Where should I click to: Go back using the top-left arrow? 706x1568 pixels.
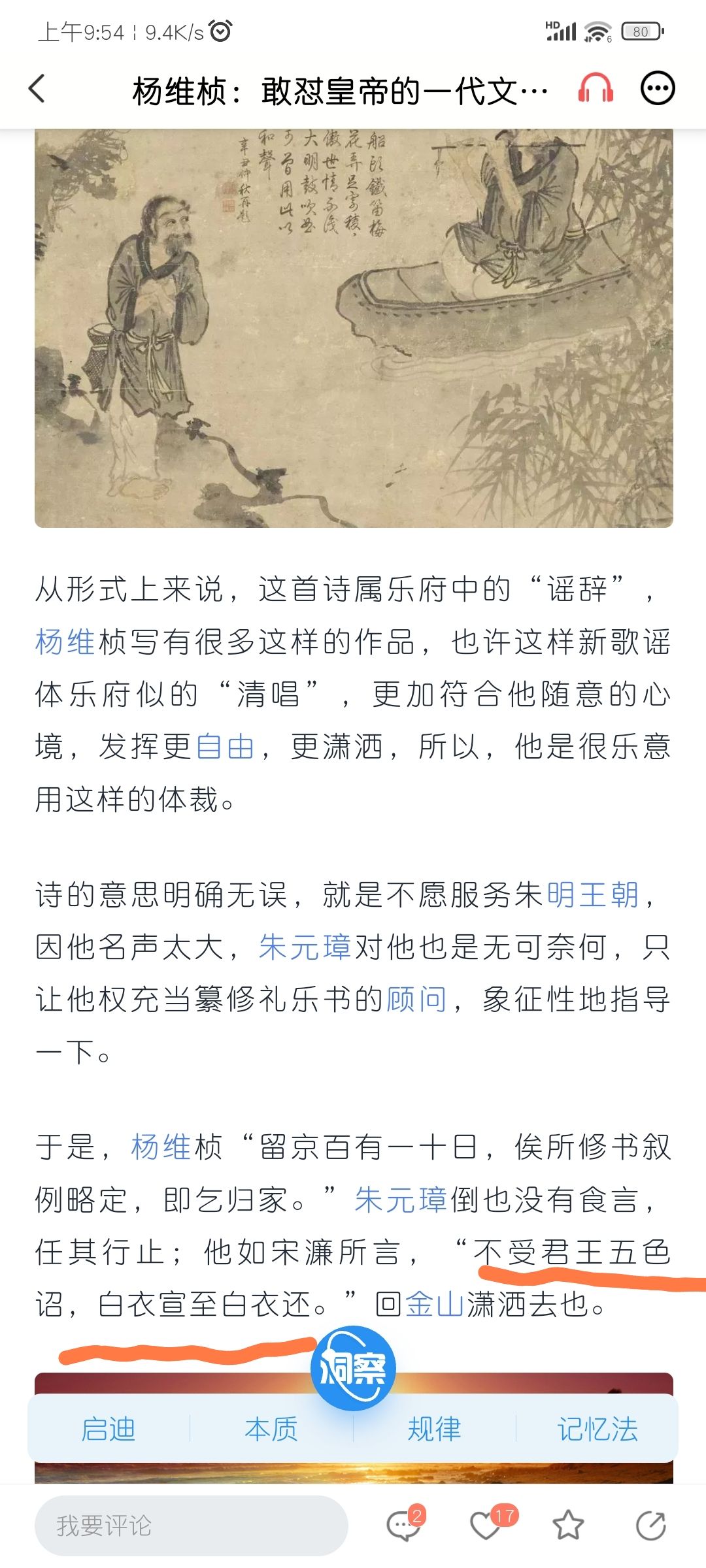37,88
